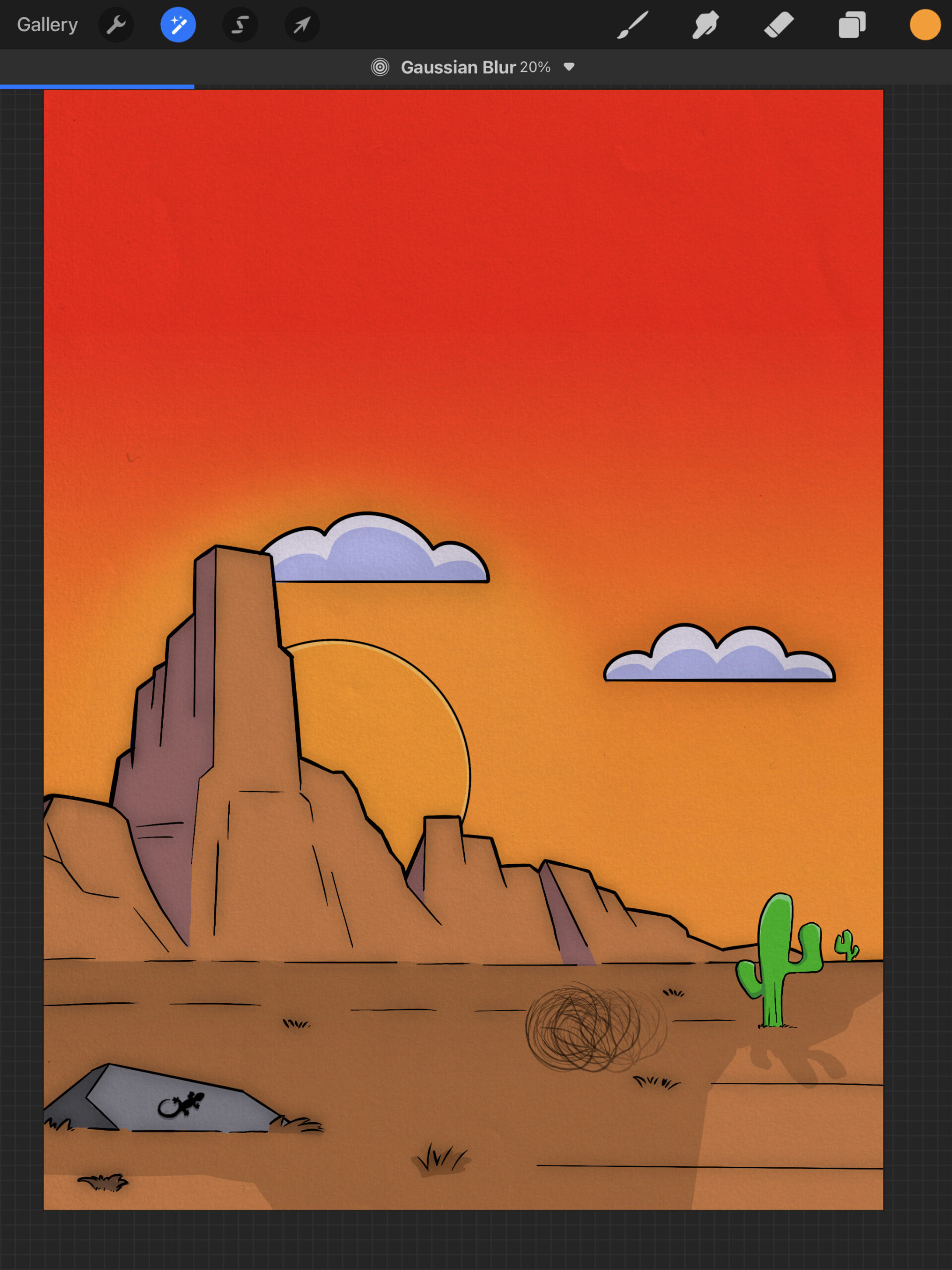Select the eraser tool

pyautogui.click(x=778, y=25)
